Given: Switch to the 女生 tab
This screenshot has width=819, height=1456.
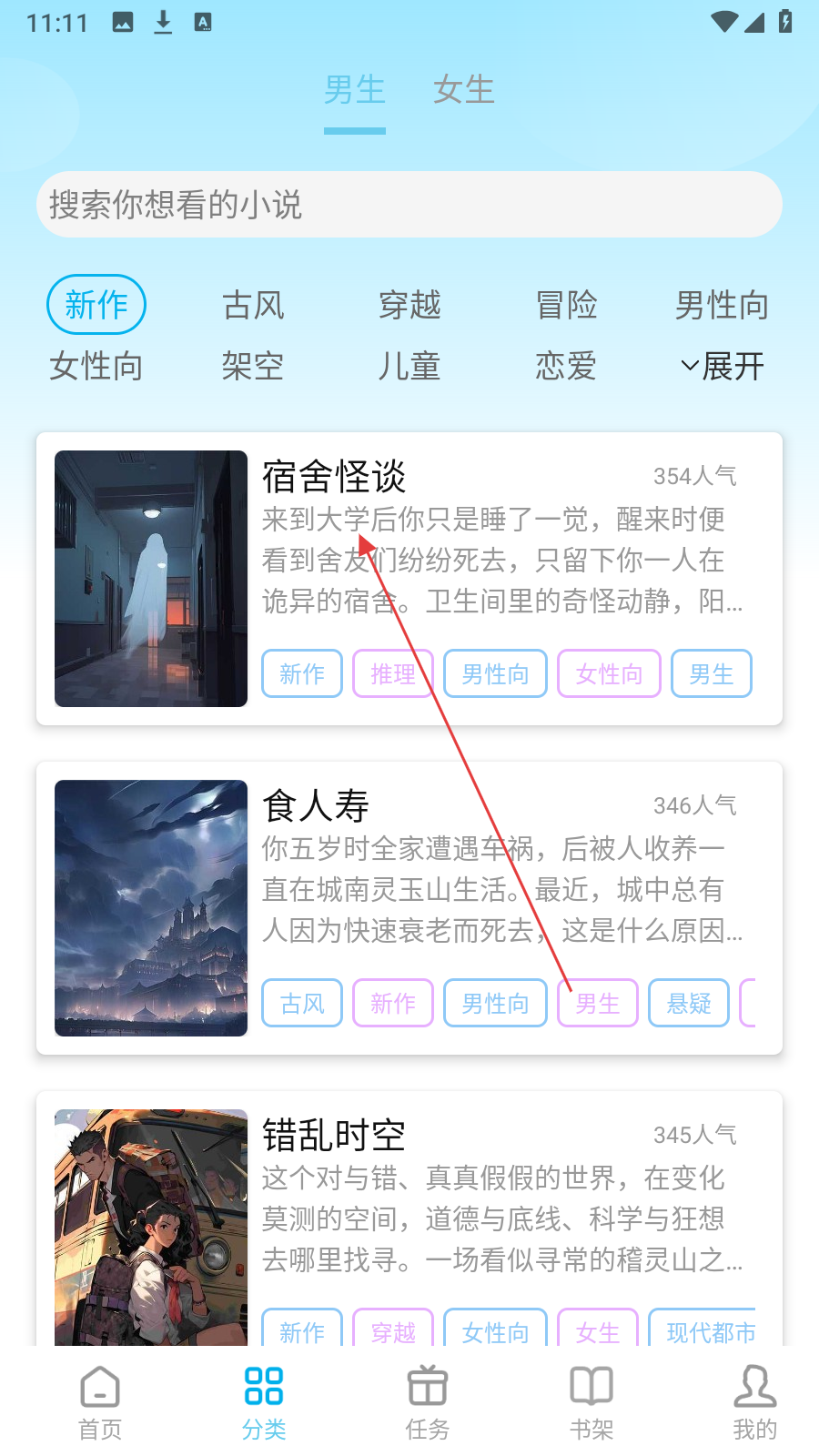Looking at the screenshot, I should point(463,90).
